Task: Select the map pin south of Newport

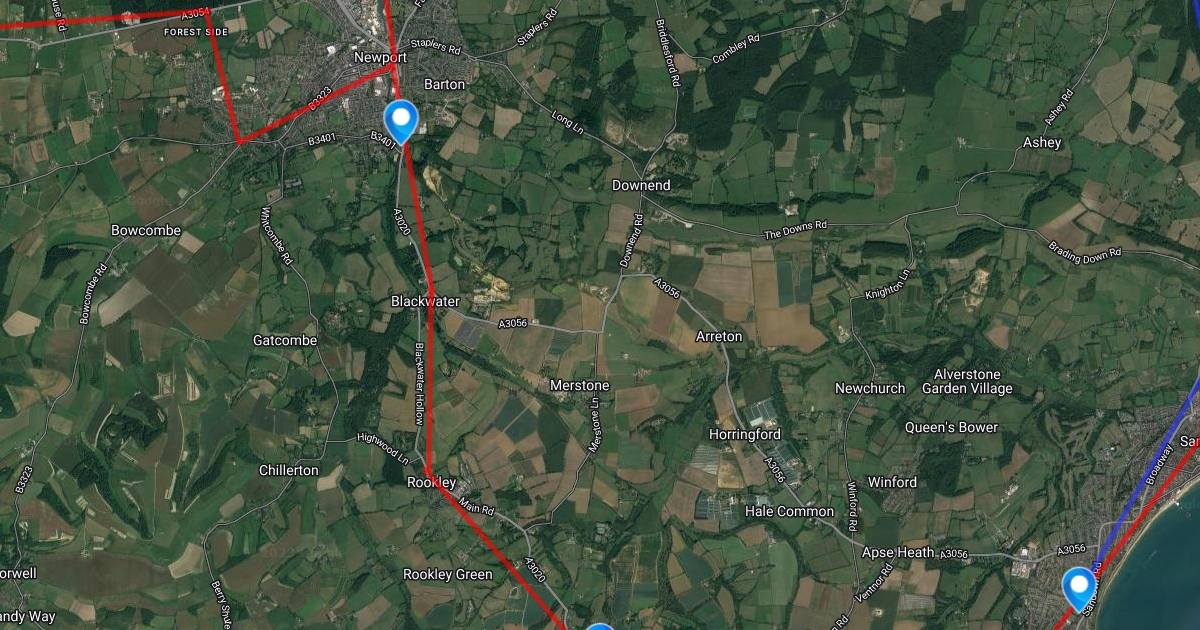Action: tap(401, 121)
